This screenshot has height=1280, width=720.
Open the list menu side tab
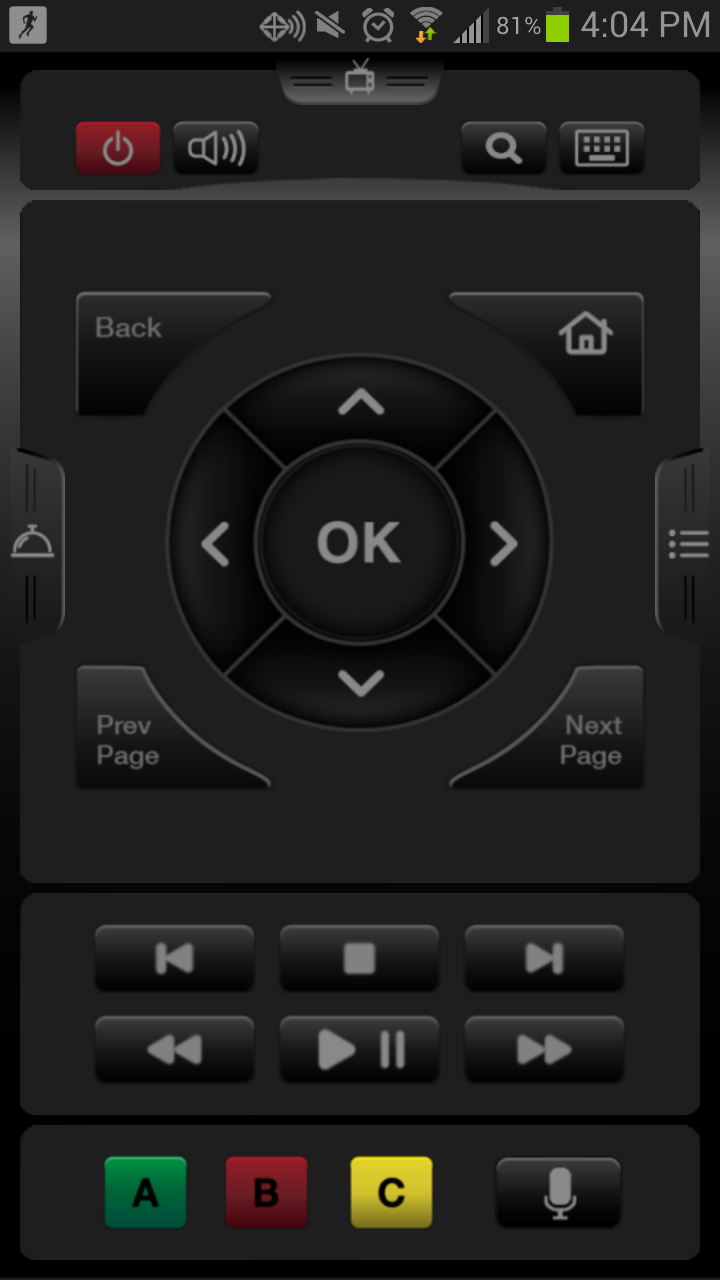[x=687, y=544]
